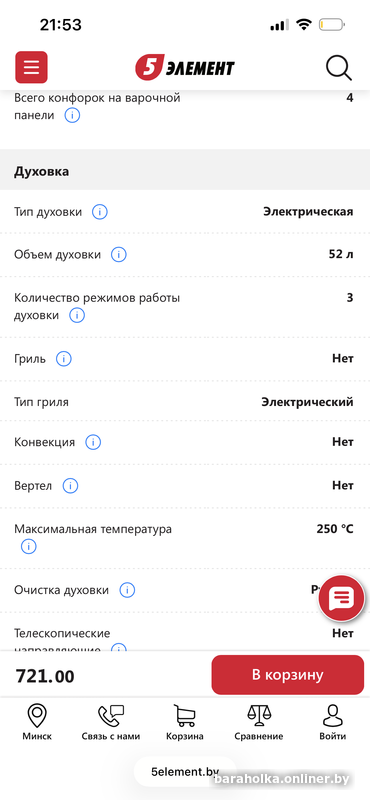Tap info icon next to Гриль

[63, 359]
